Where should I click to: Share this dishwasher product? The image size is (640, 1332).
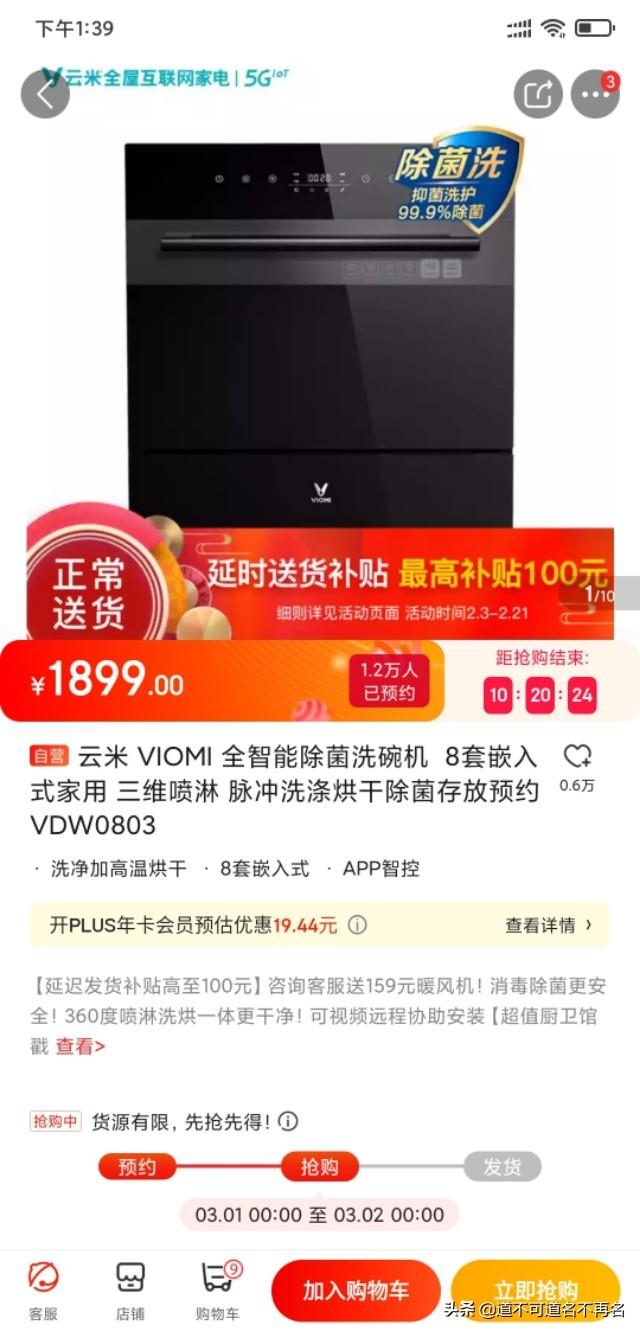[538, 95]
